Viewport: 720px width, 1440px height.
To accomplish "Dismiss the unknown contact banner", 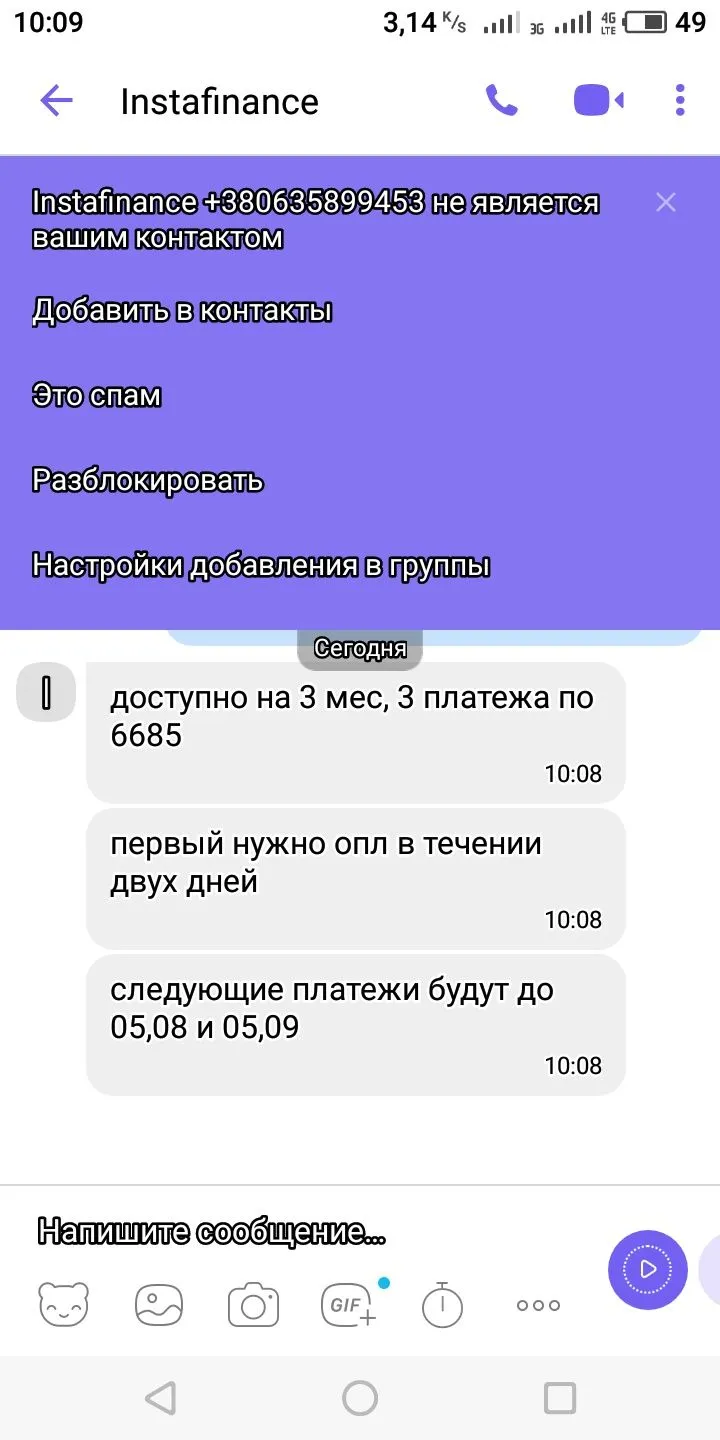I will point(666,203).
